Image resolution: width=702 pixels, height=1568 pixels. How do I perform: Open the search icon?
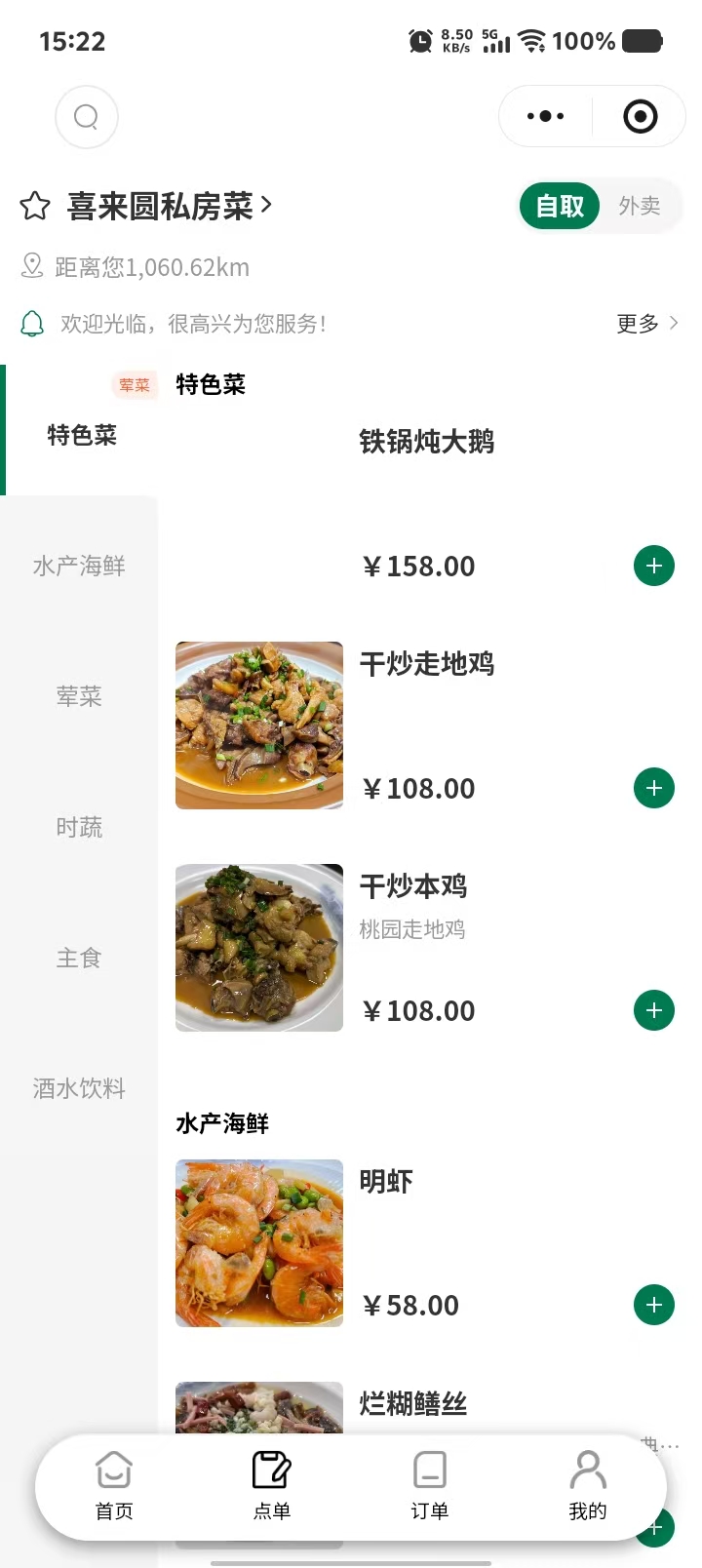click(87, 117)
